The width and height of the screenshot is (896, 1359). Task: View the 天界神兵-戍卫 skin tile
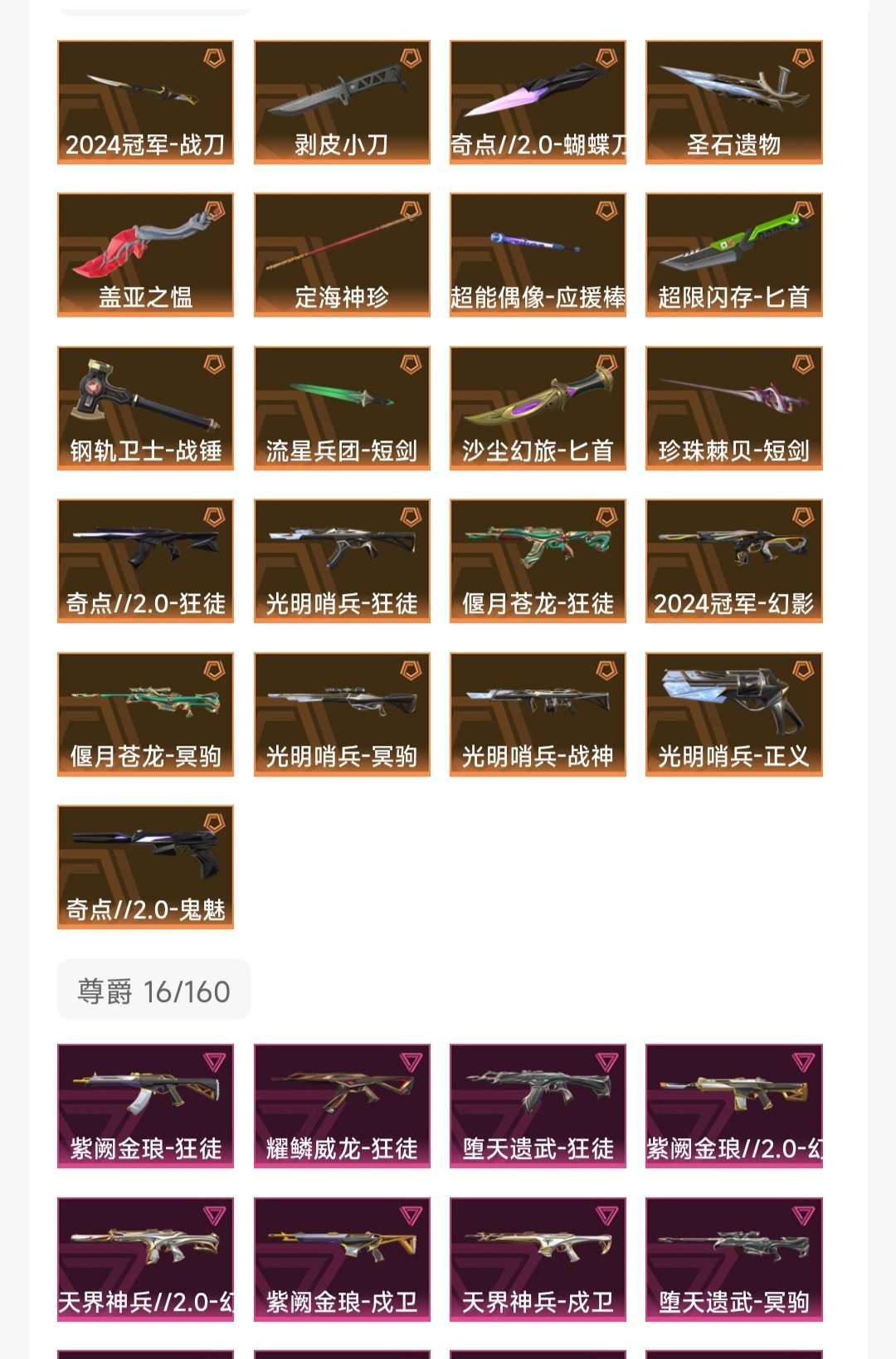(x=538, y=1259)
